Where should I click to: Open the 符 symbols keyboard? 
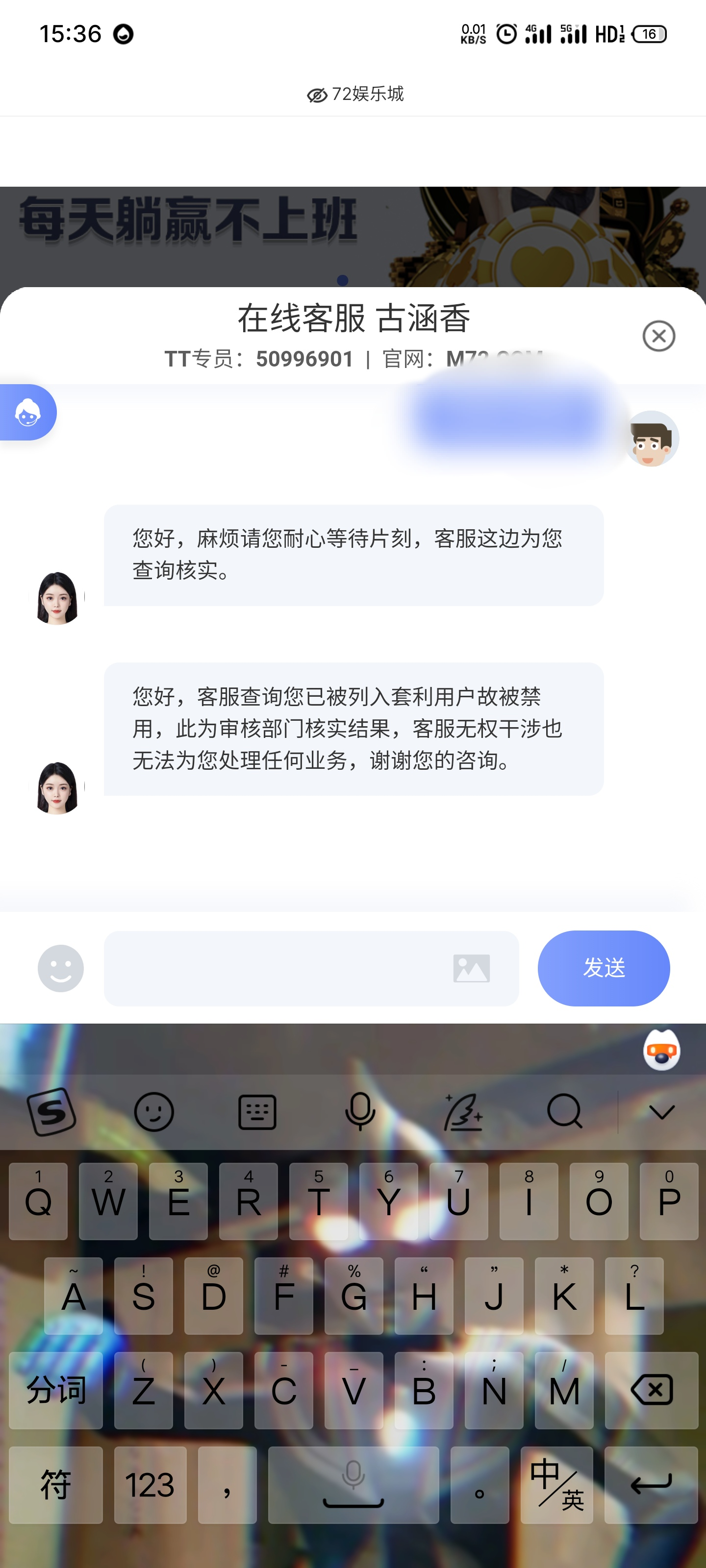tap(55, 1485)
